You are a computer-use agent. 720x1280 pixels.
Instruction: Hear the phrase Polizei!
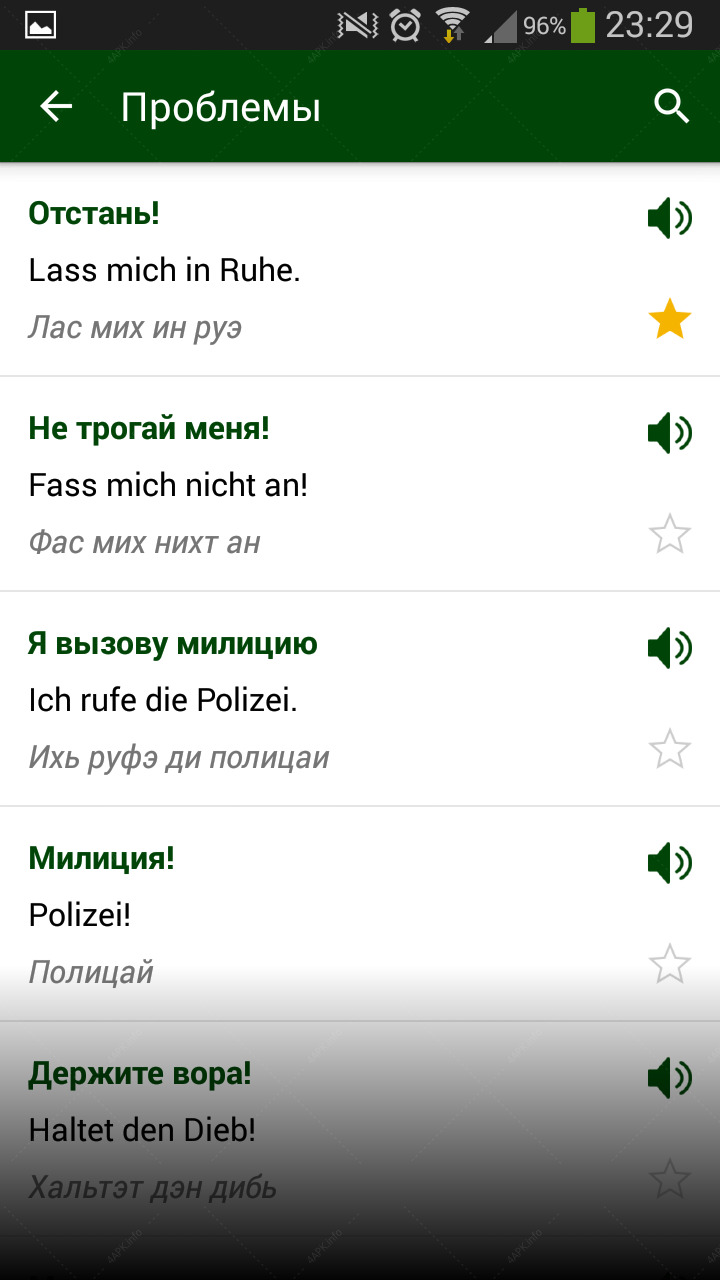tap(669, 863)
